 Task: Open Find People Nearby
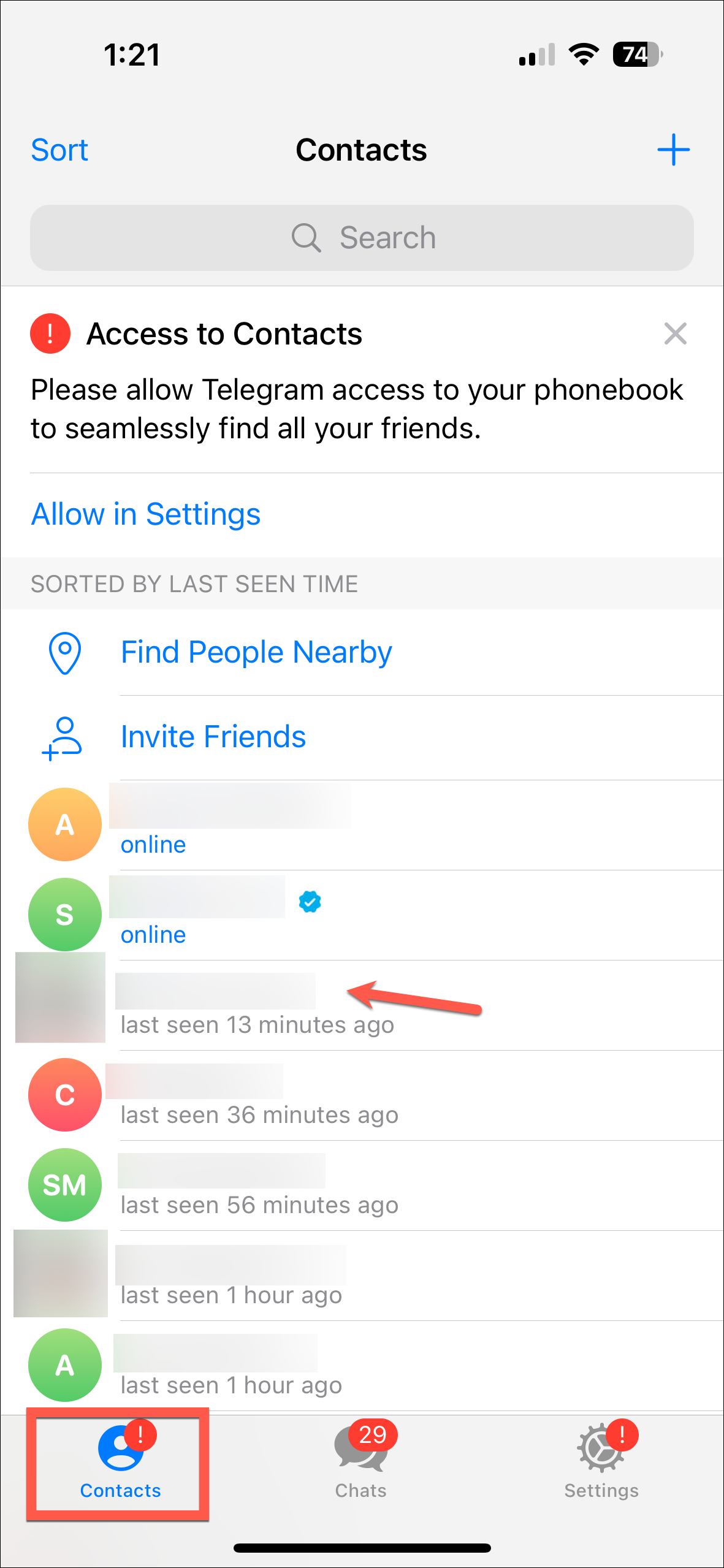tap(256, 652)
